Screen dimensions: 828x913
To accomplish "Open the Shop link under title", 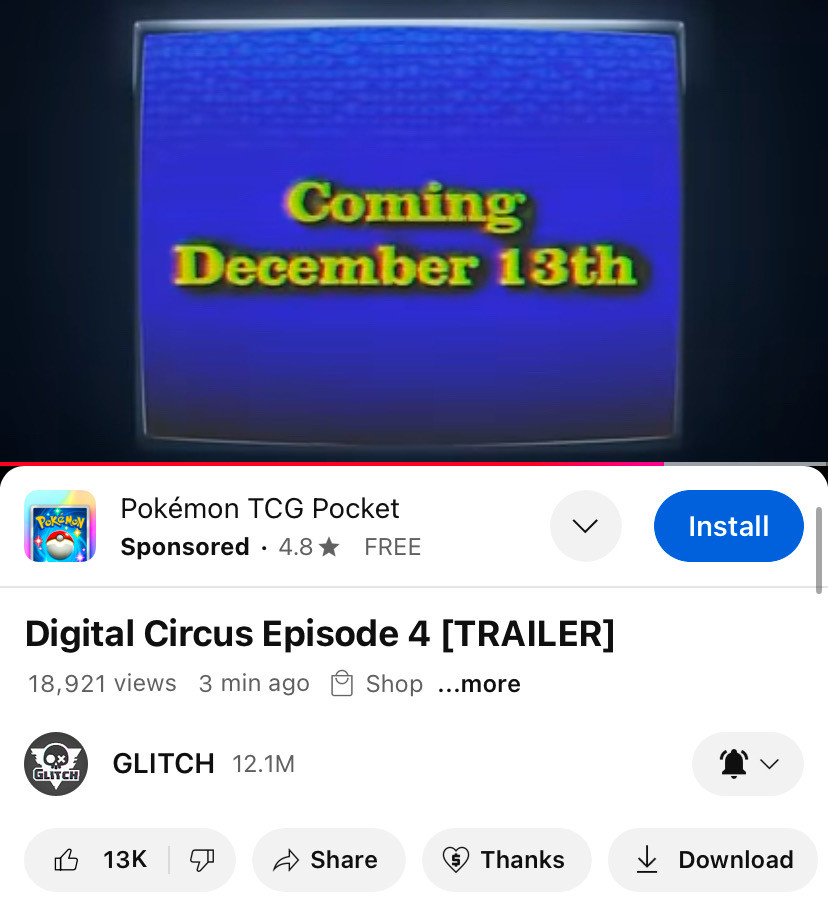I will [378, 684].
